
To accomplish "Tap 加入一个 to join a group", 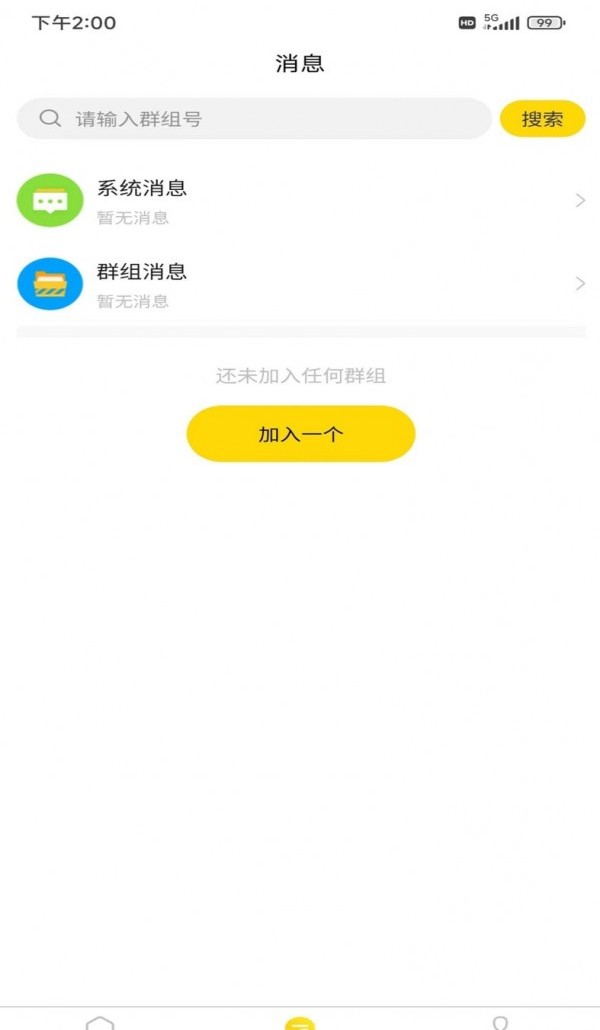I will tap(301, 434).
